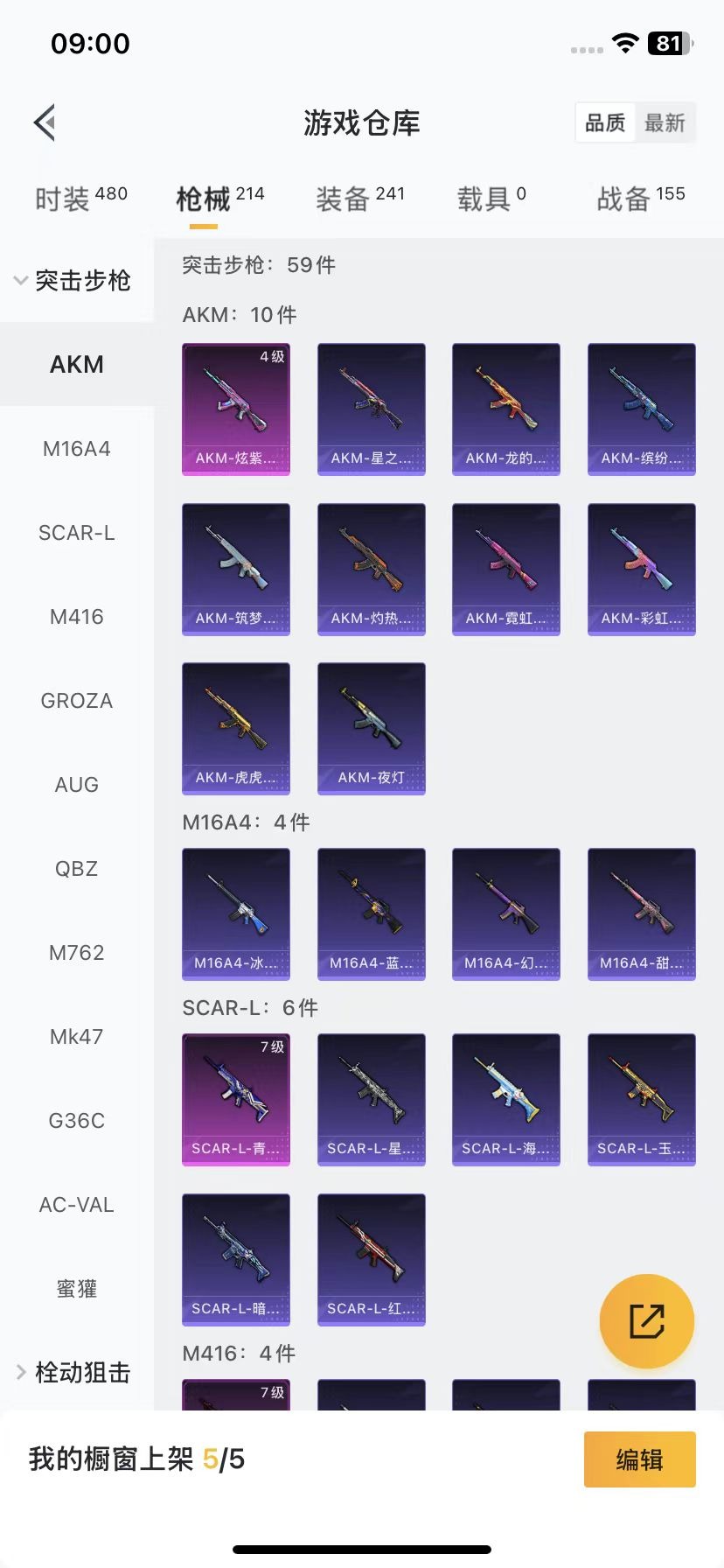
Task: Switch to the 战备 tab
Action: 640,199
